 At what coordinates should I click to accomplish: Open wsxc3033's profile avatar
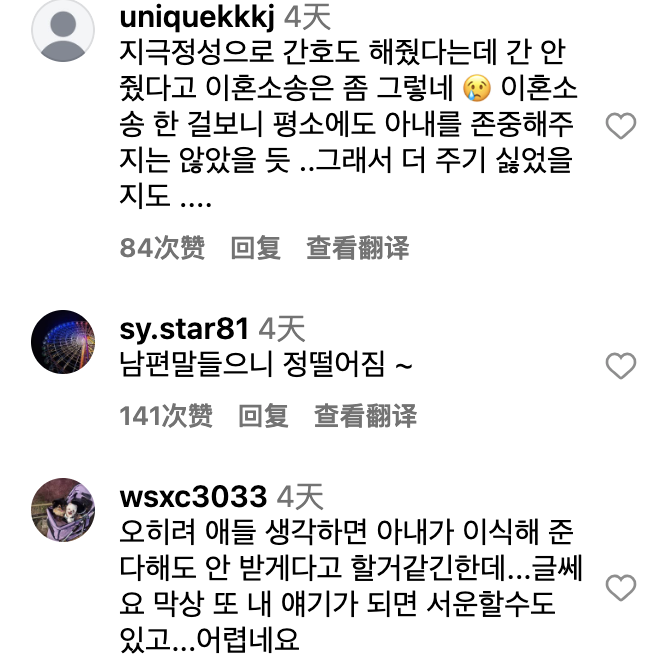[x=63, y=509]
